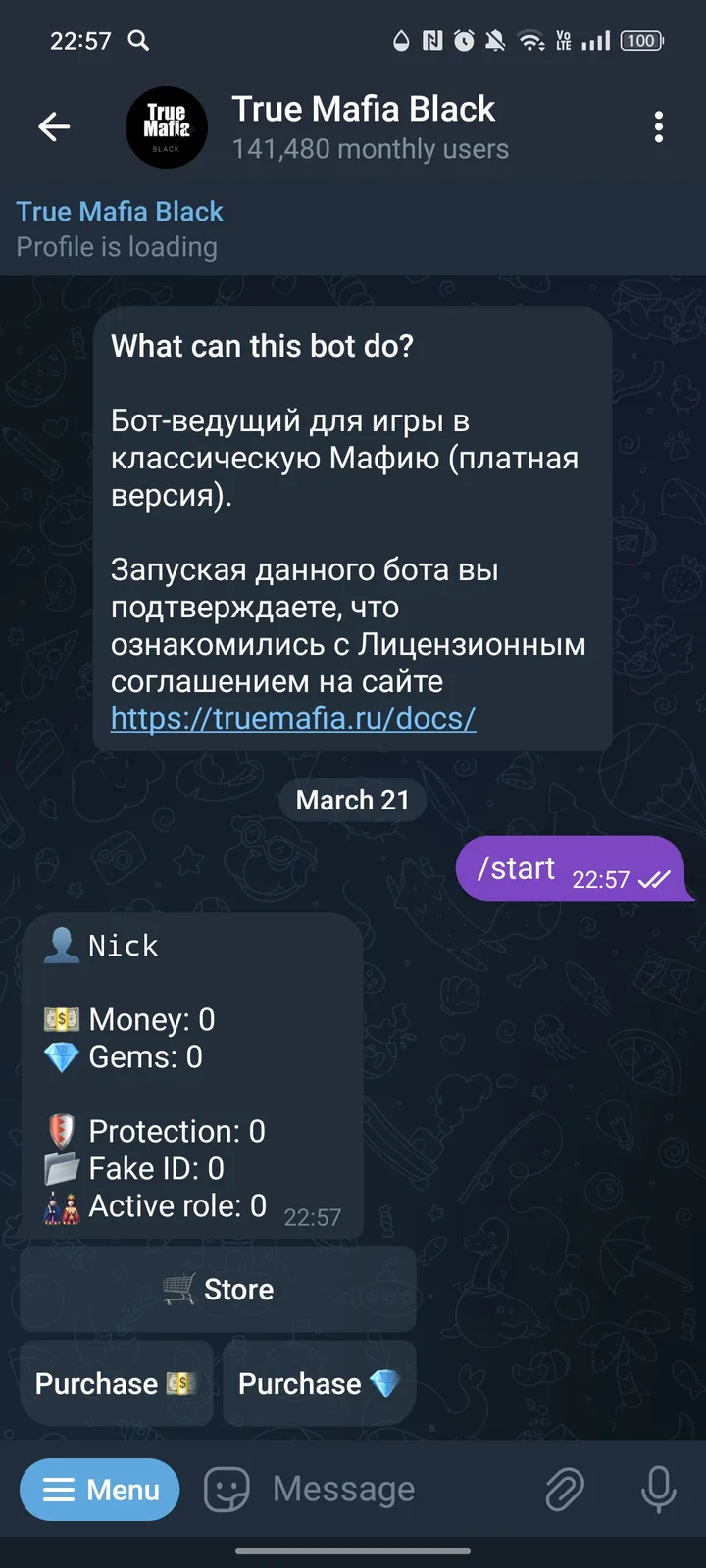Go back with the arrow icon

coord(54,126)
